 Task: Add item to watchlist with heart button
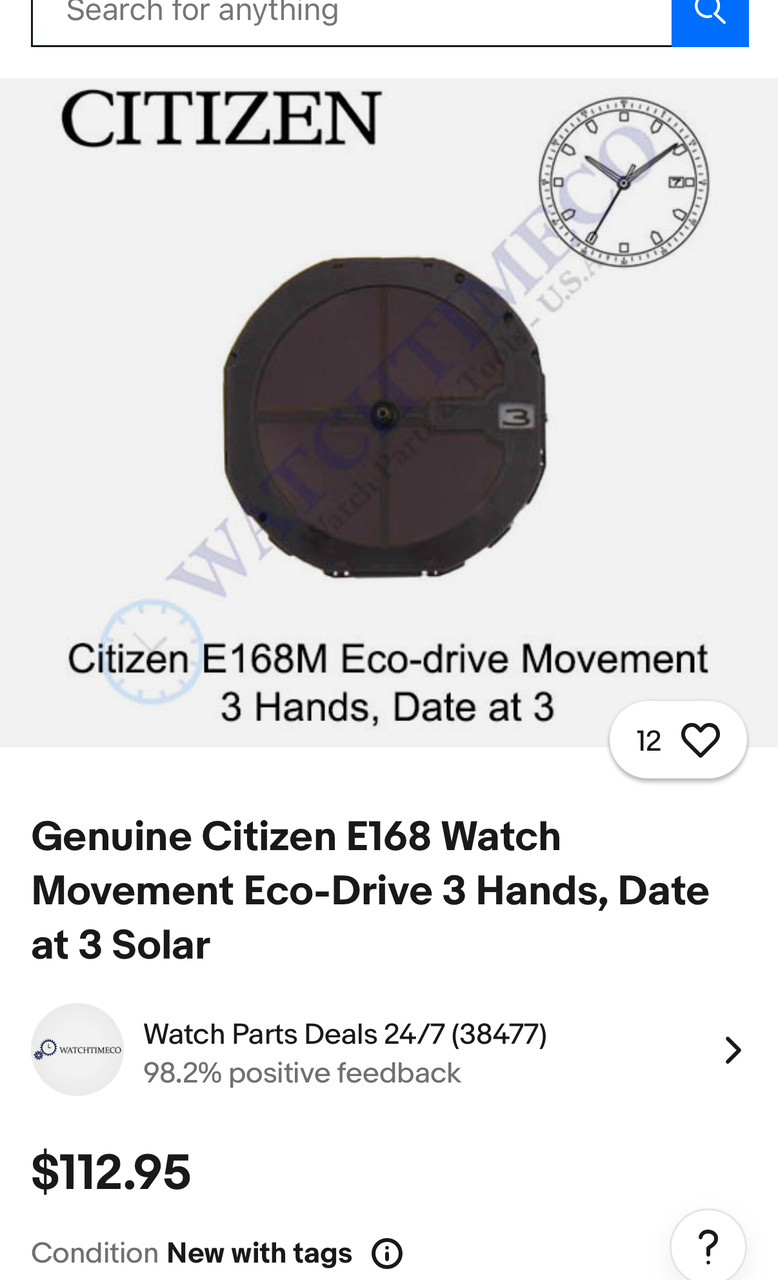tap(699, 740)
